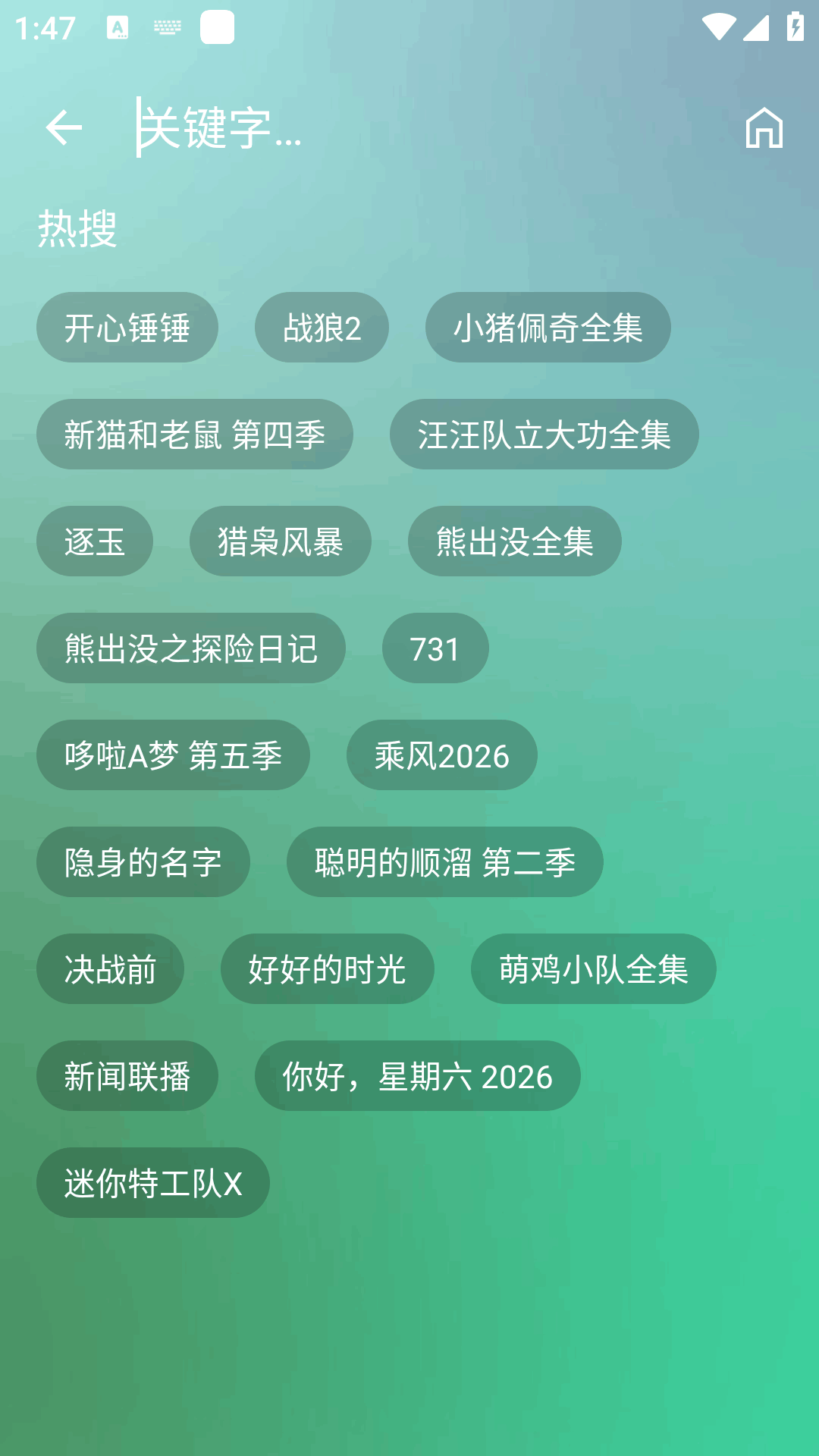The width and height of the screenshot is (819, 1456).
Task: Tap the 逐玉 tag
Action: pyautogui.click(x=94, y=541)
